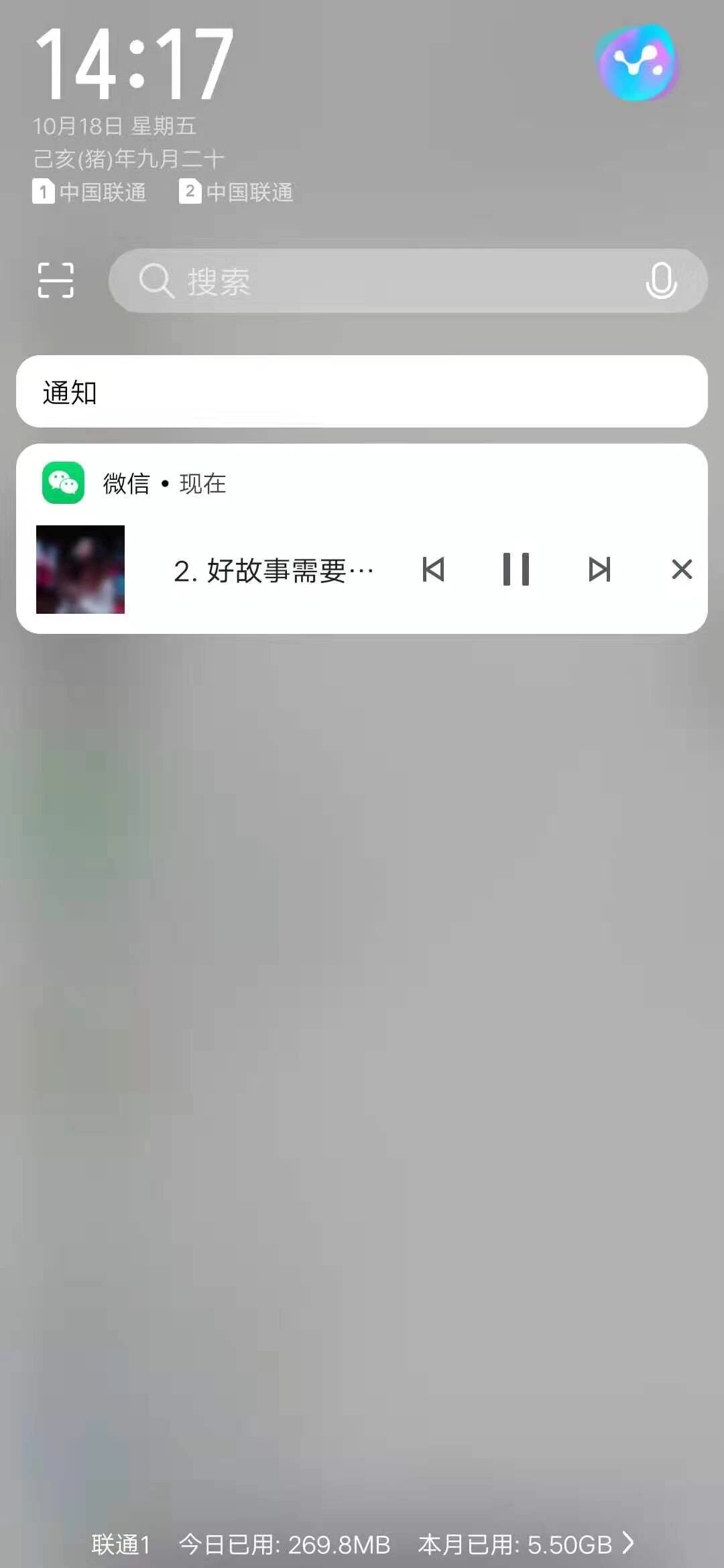
Task: Open the data usage details chevron
Action: (628, 1543)
